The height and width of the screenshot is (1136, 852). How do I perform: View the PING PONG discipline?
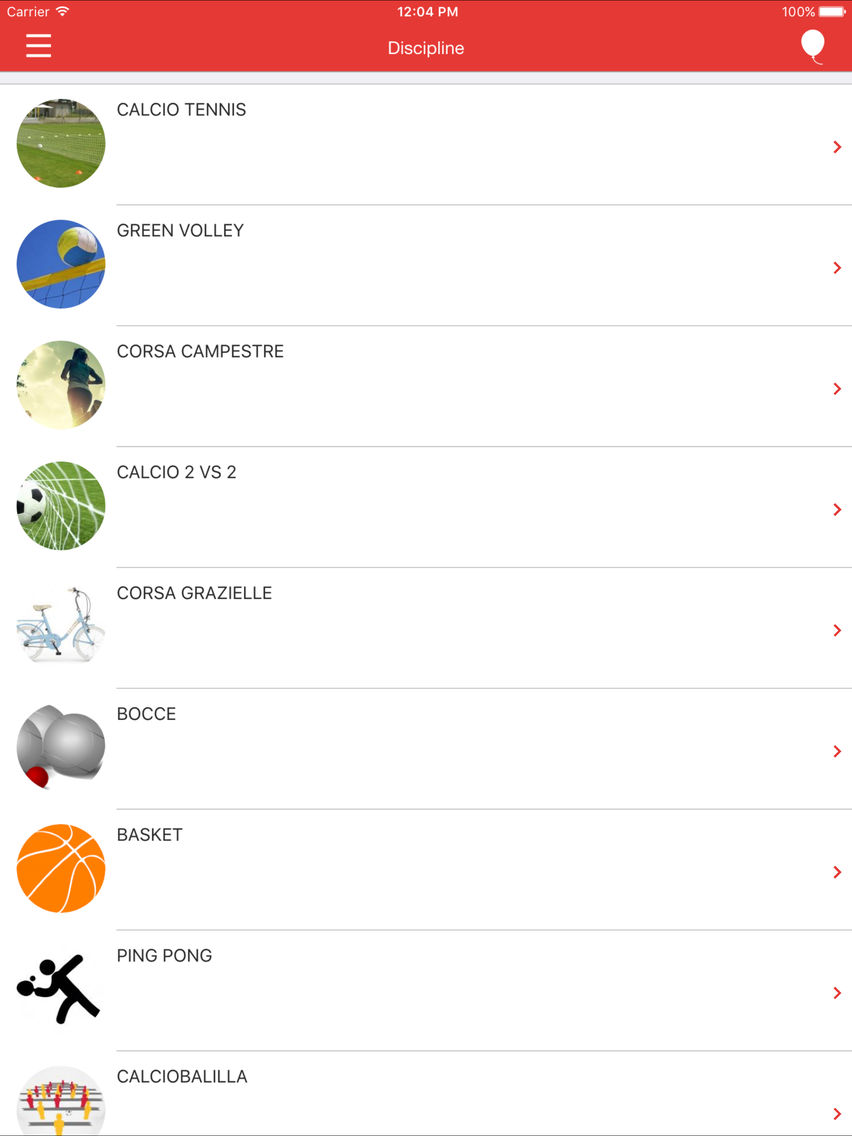[x=426, y=992]
